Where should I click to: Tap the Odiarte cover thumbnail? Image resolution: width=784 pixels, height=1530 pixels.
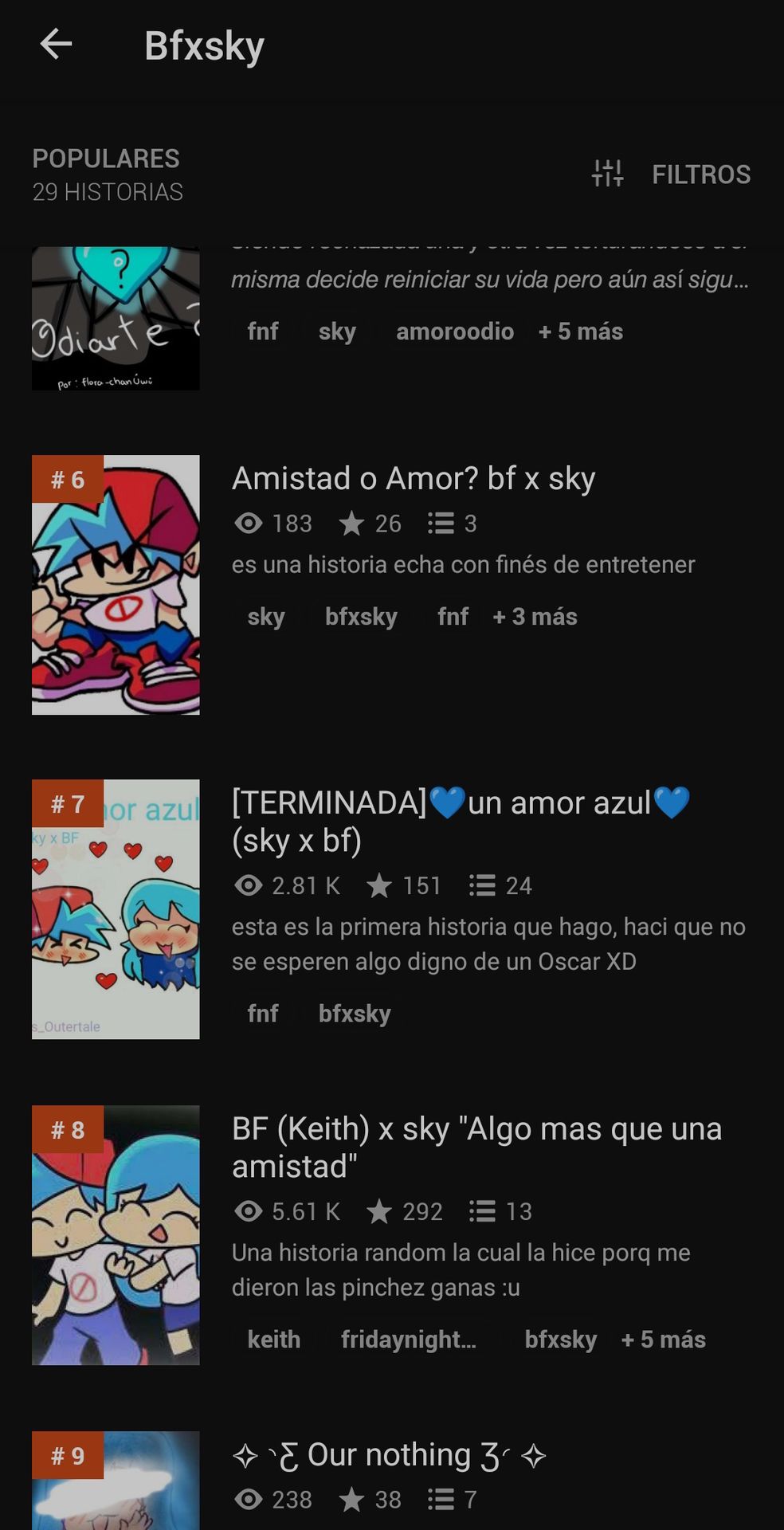tap(116, 319)
